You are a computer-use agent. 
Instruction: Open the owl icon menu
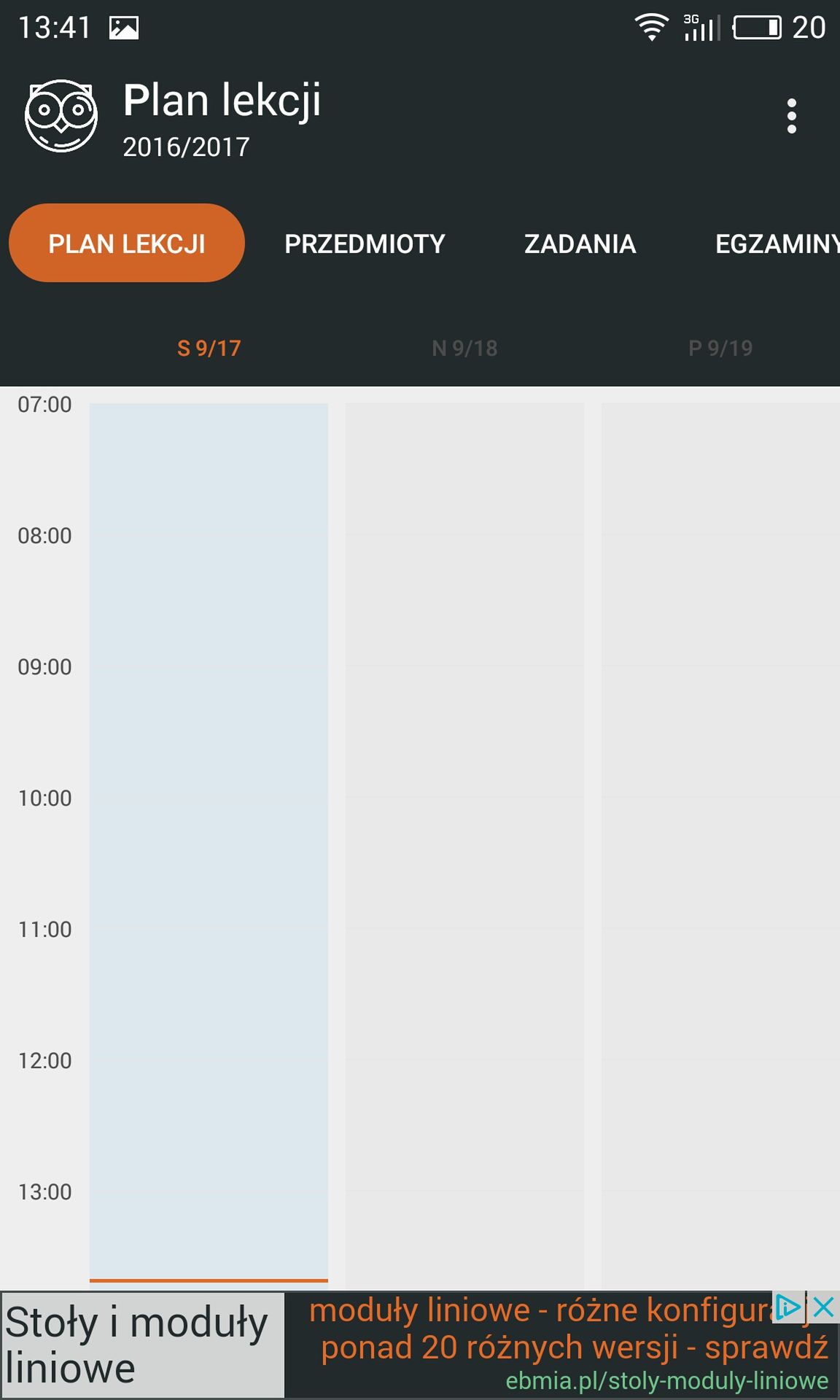61,116
